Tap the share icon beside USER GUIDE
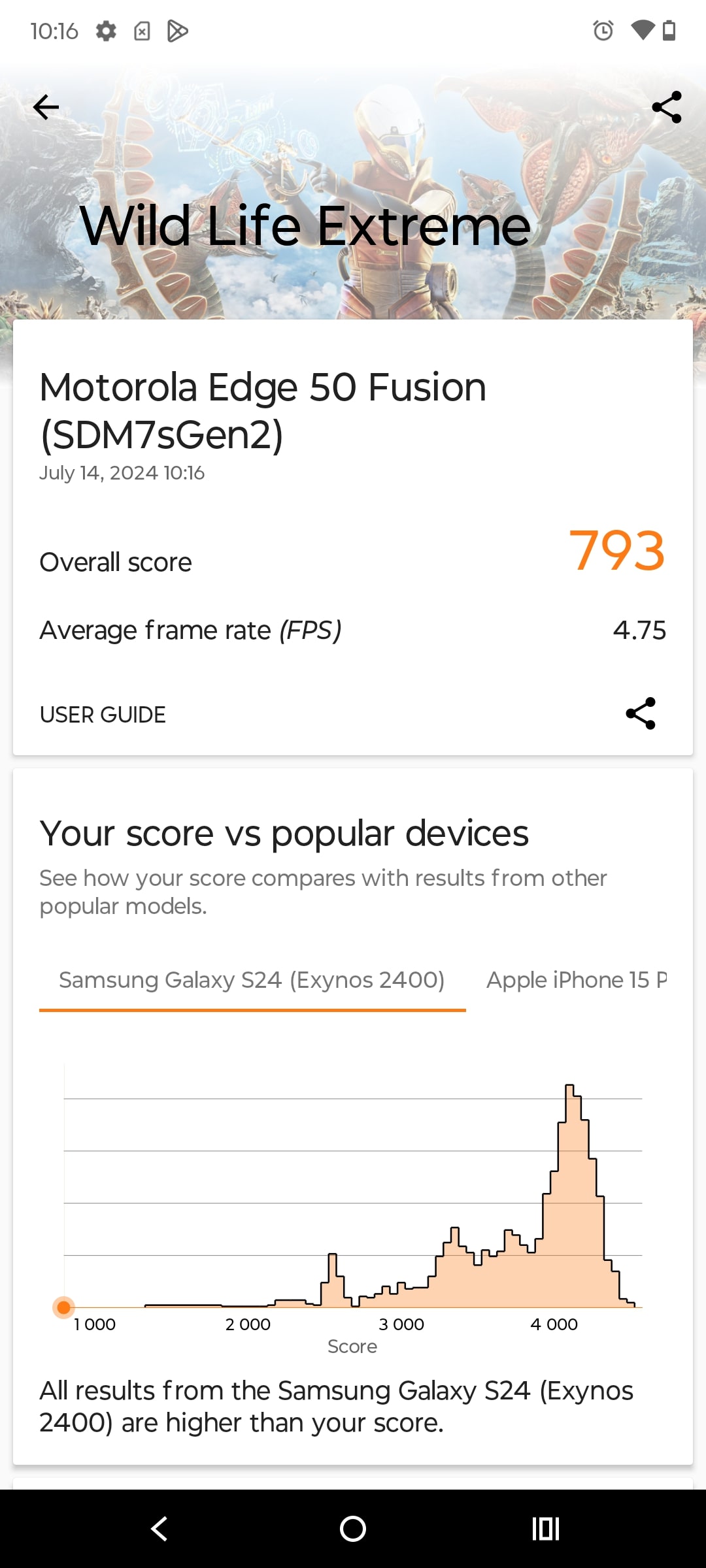 click(641, 713)
